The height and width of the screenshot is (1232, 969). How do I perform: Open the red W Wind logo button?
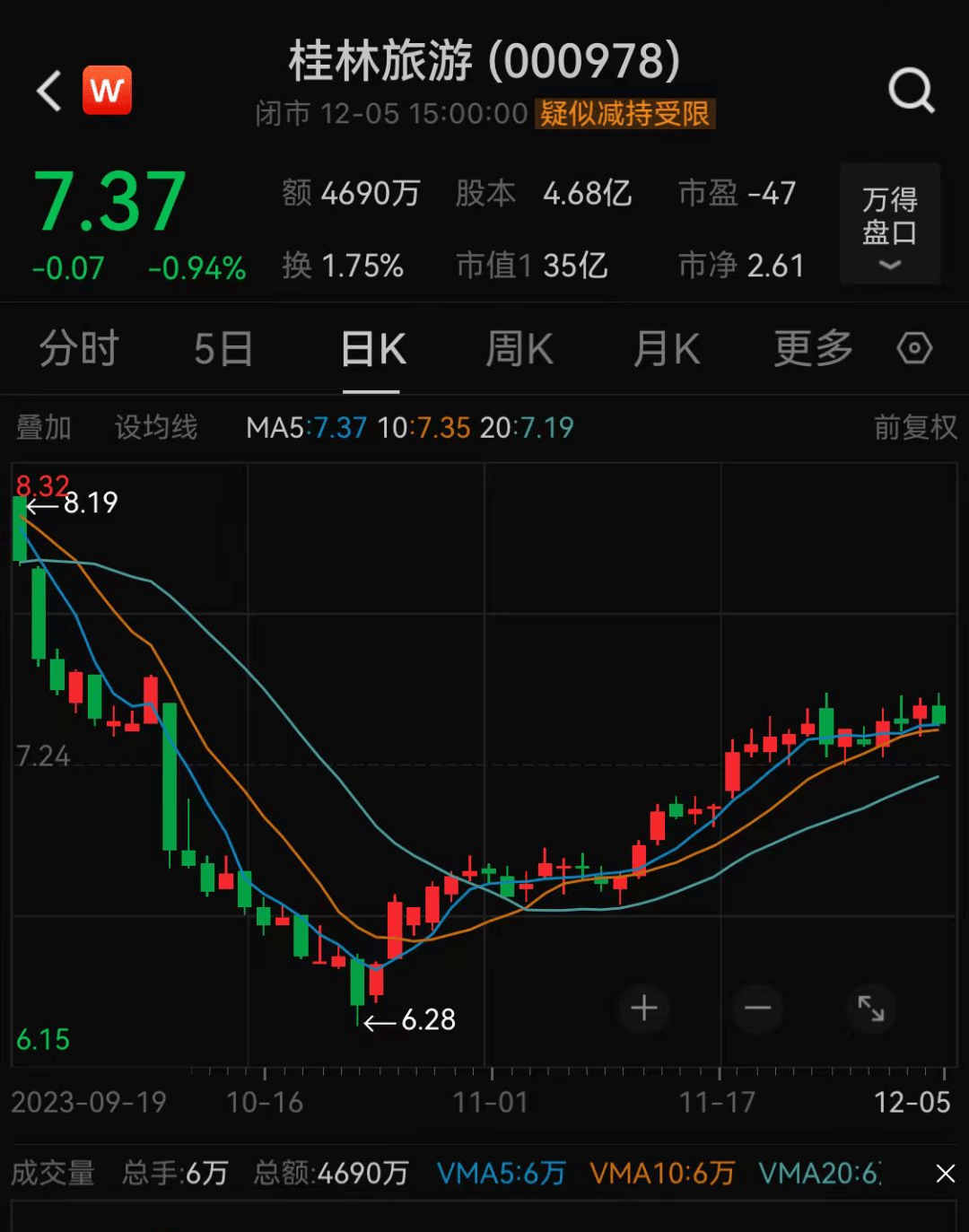(108, 91)
